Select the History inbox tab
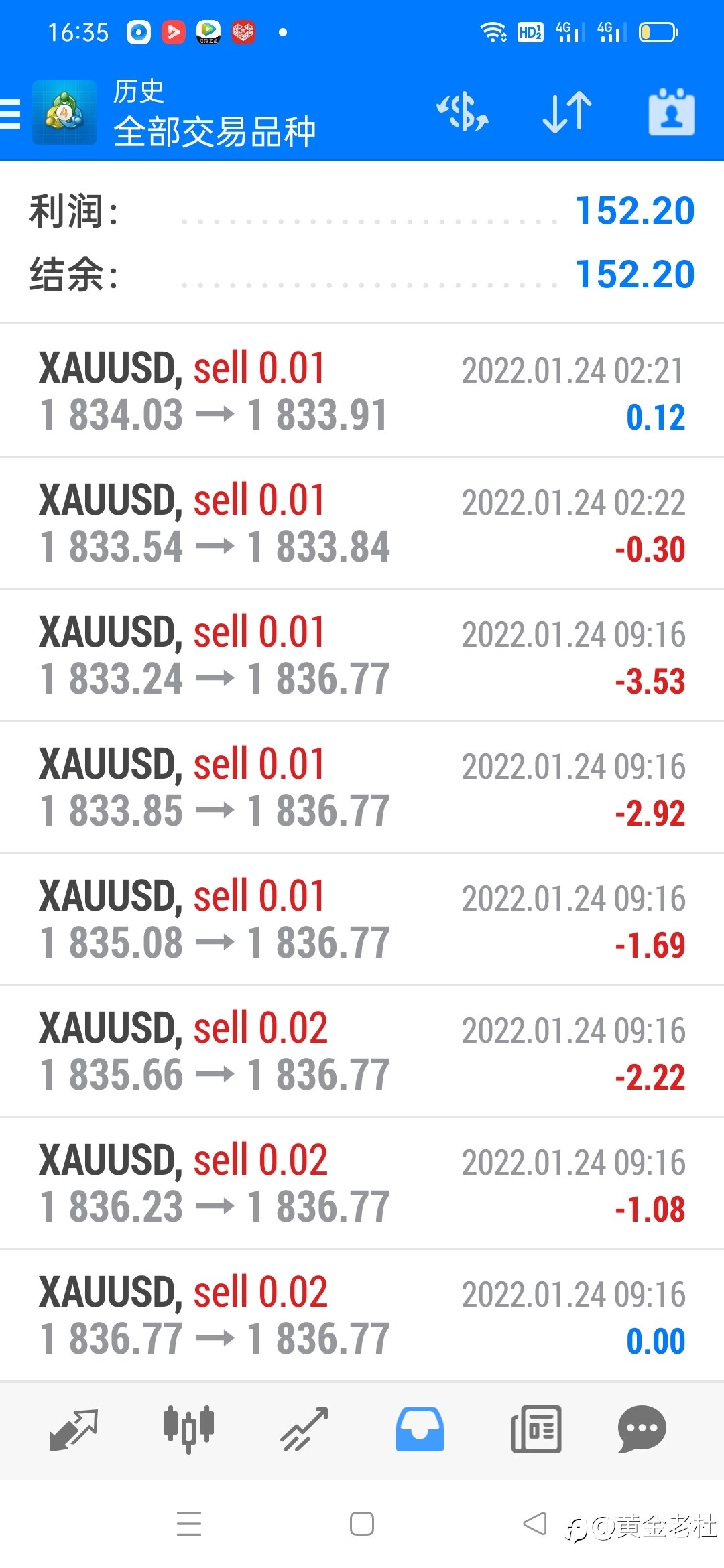 tap(420, 1429)
